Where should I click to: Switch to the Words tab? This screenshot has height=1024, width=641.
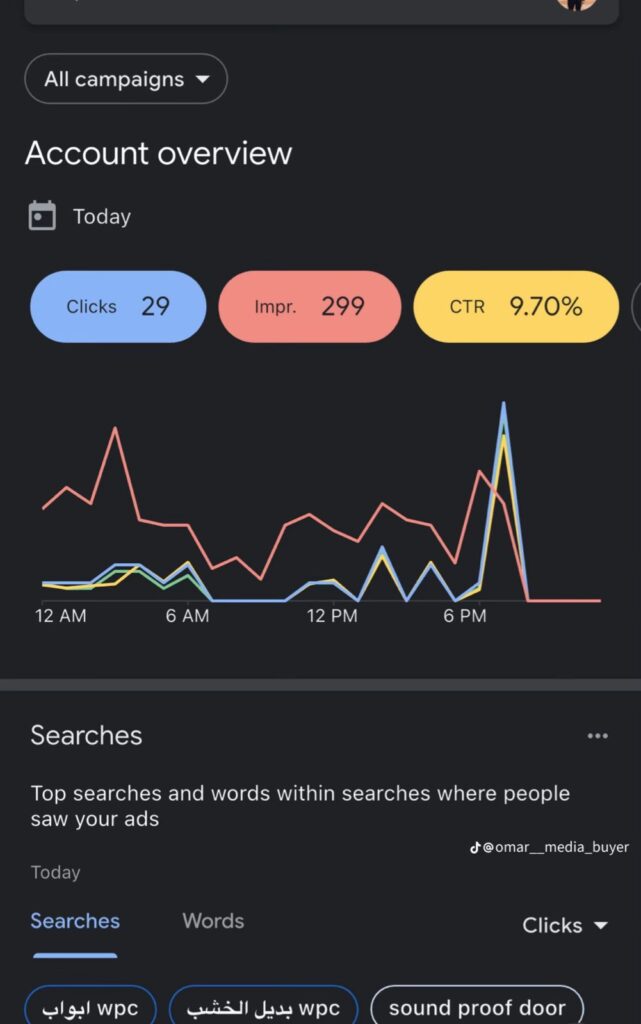coord(213,921)
